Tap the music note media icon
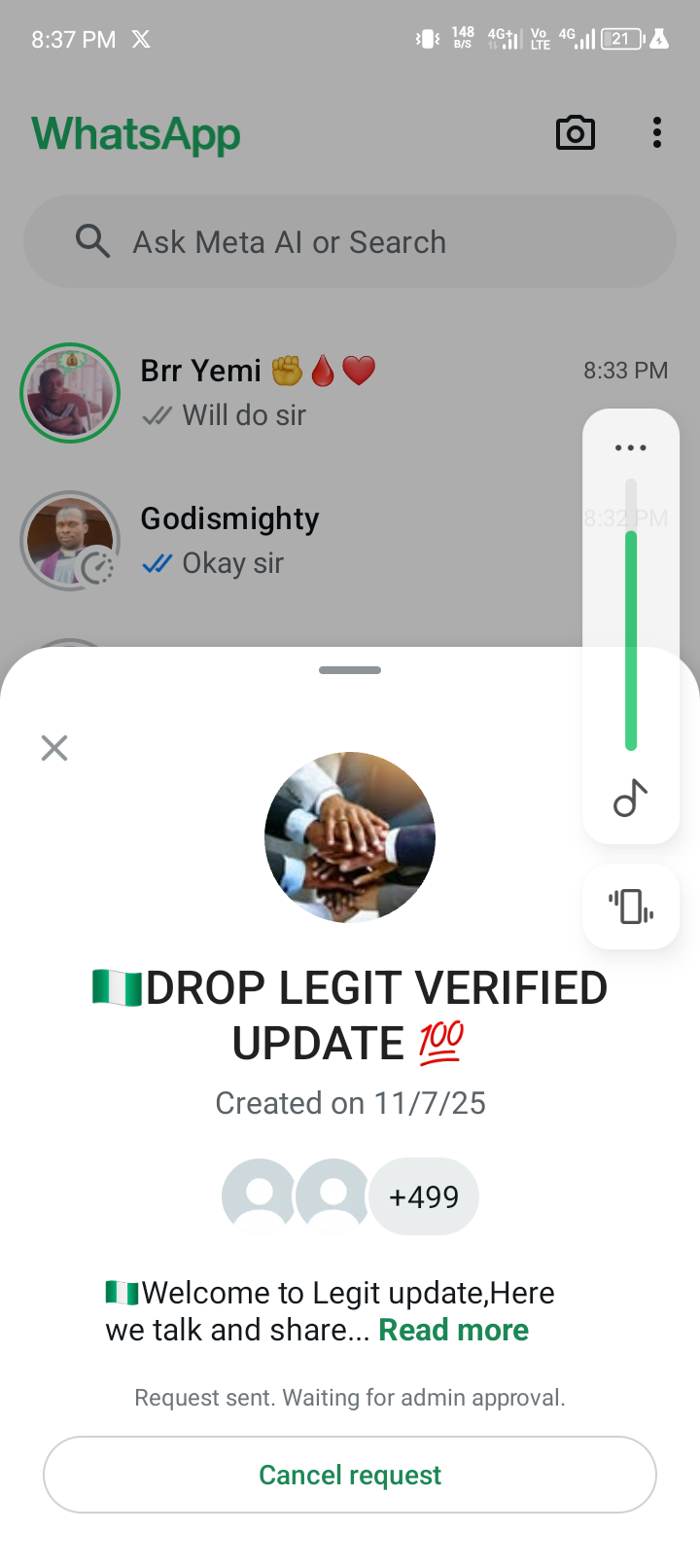 coord(630,799)
